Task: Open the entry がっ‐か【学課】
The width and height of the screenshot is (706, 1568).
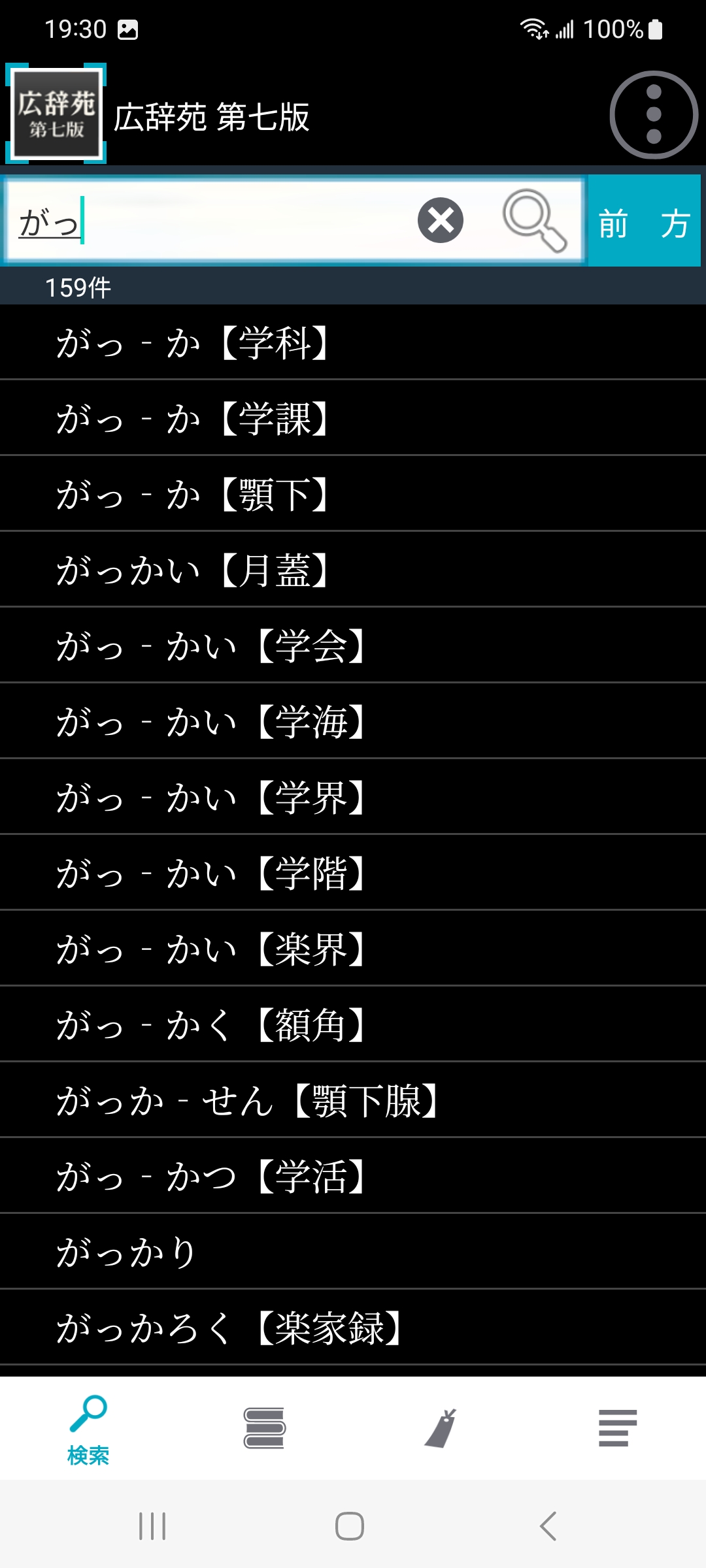Action: pos(353,418)
